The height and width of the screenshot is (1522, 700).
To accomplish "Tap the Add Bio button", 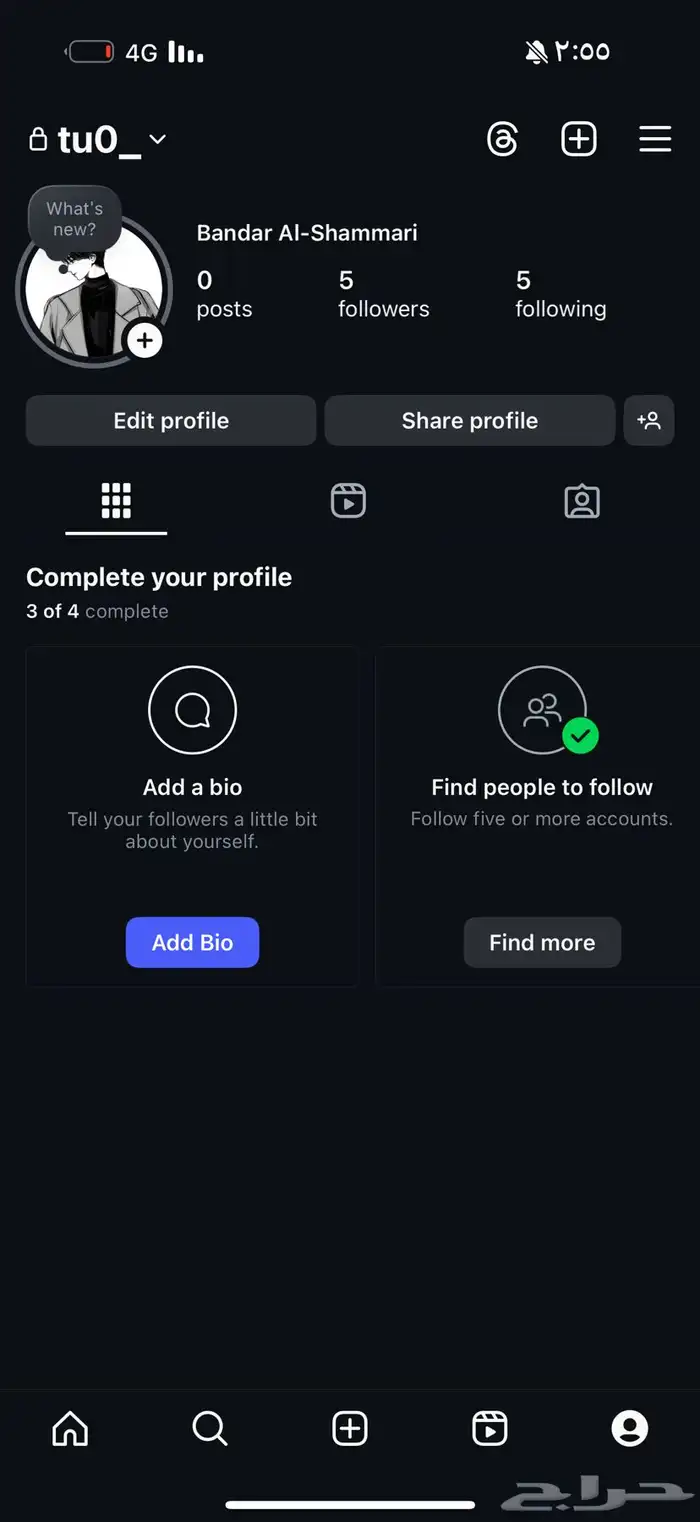I will click(x=192, y=942).
